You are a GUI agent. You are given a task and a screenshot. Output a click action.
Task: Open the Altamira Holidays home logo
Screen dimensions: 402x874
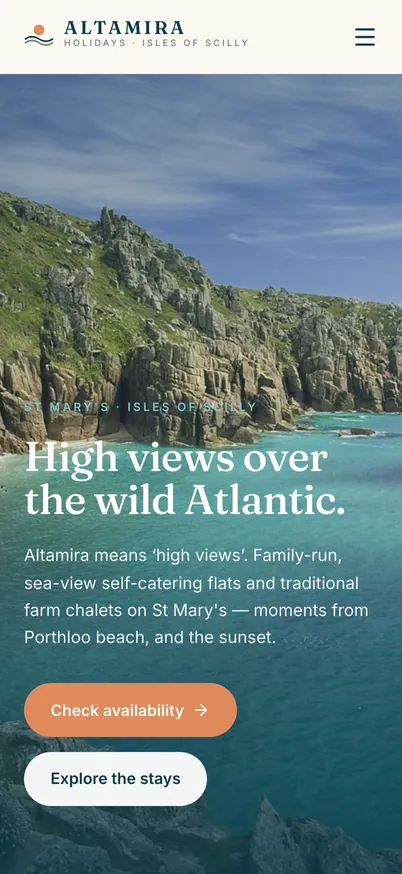(x=136, y=34)
